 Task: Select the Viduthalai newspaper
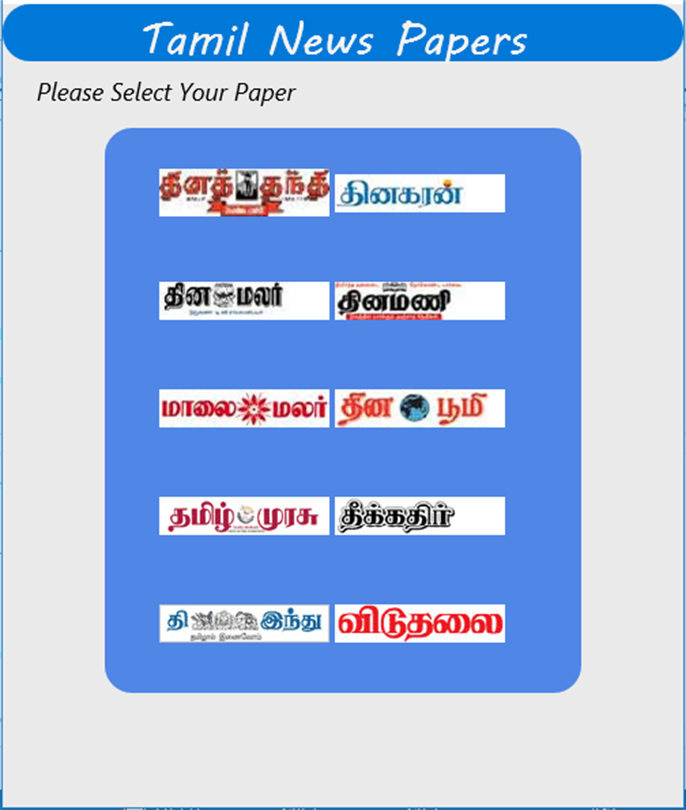pyautogui.click(x=419, y=623)
